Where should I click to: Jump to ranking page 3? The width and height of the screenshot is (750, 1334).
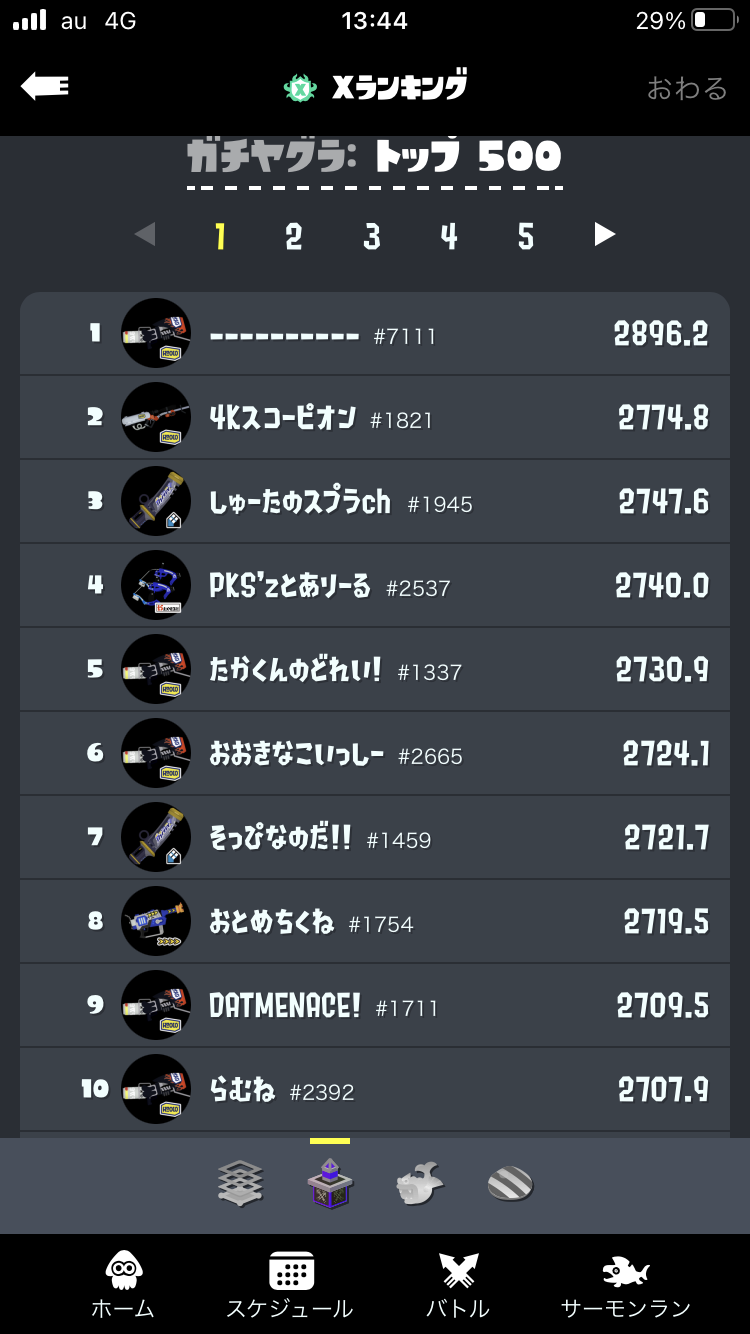coord(372,236)
